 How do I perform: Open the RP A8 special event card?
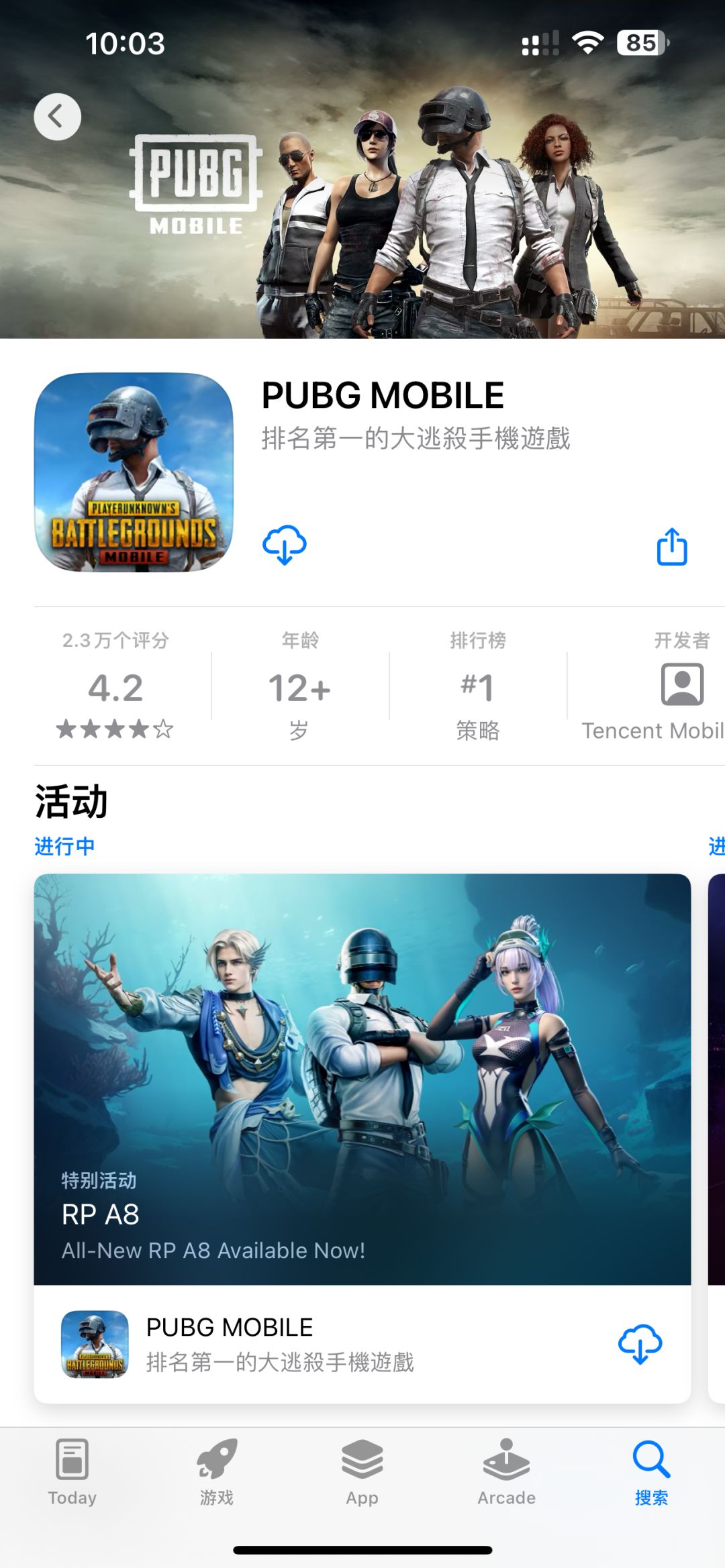[x=362, y=1074]
